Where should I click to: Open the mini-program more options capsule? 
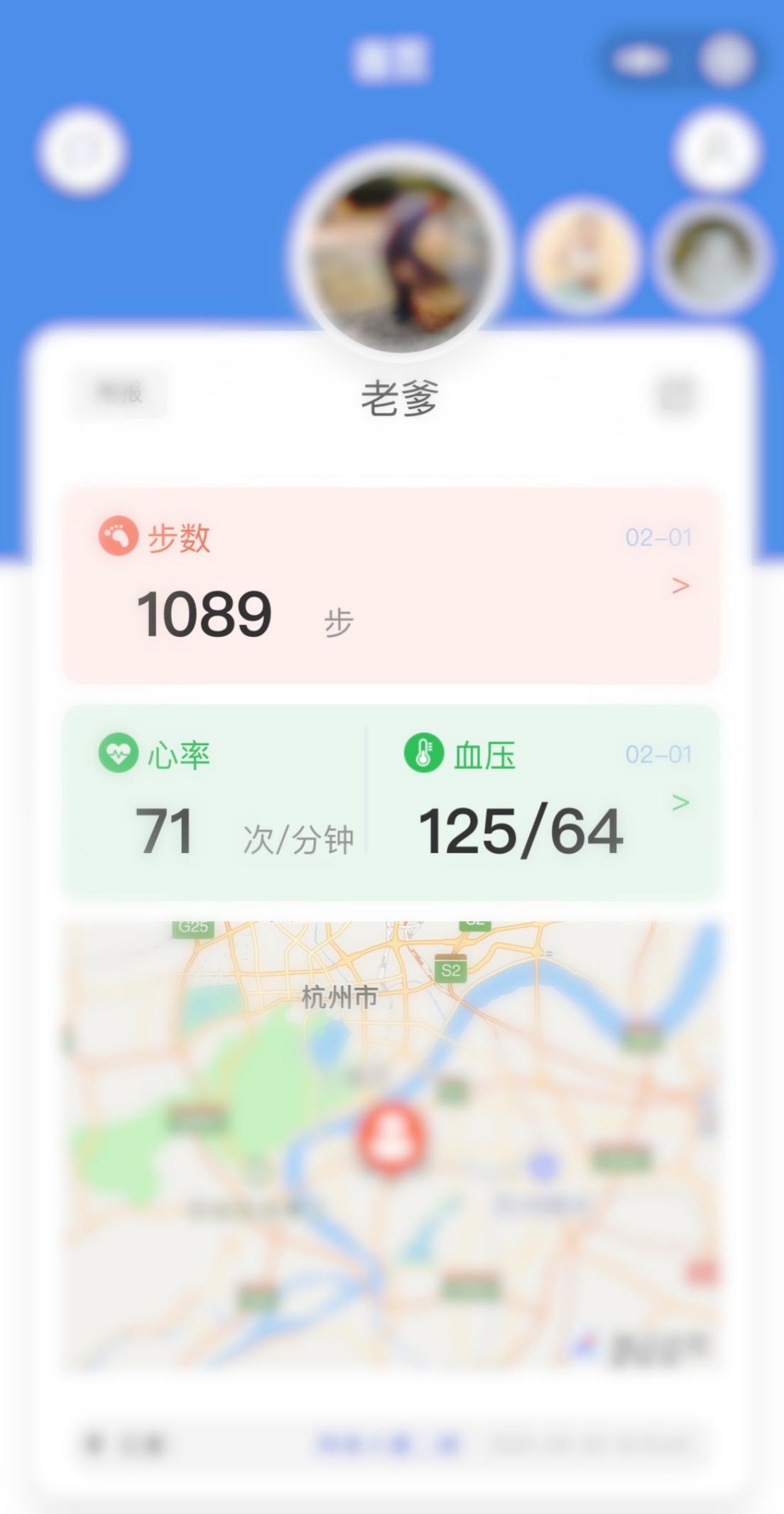641,60
